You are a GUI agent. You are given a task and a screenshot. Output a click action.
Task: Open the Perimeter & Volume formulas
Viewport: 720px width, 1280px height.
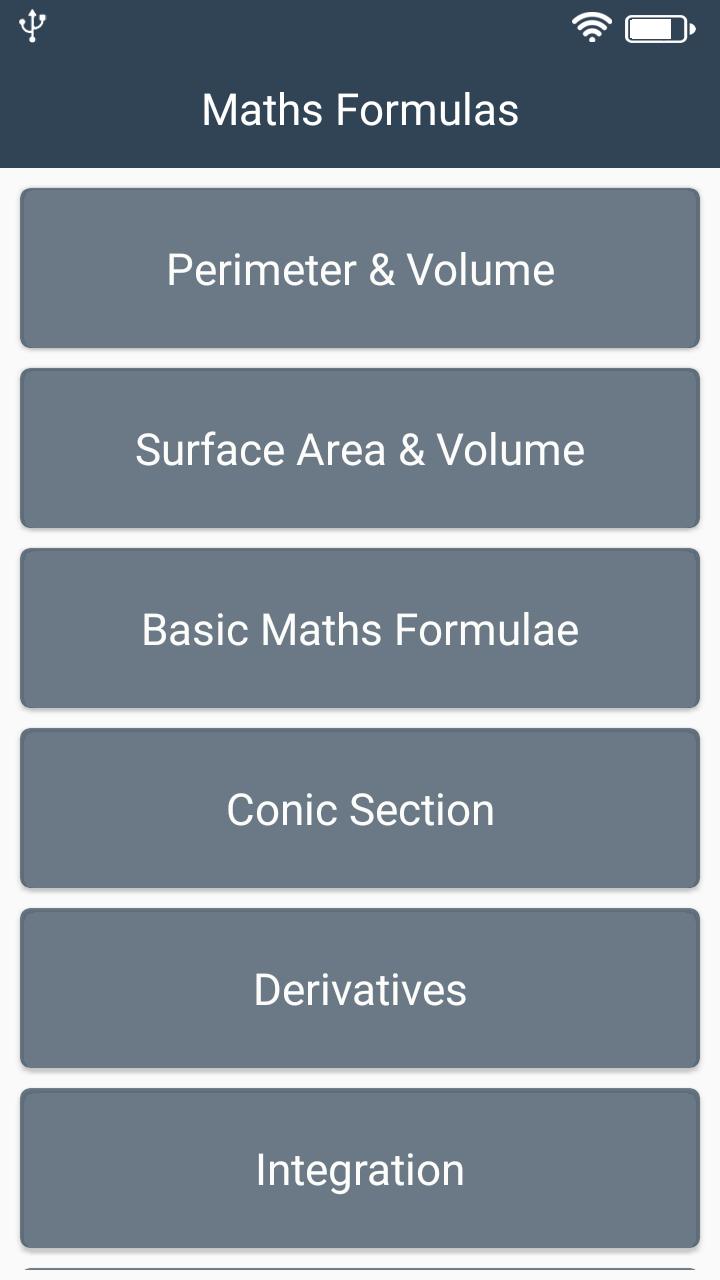[360, 269]
